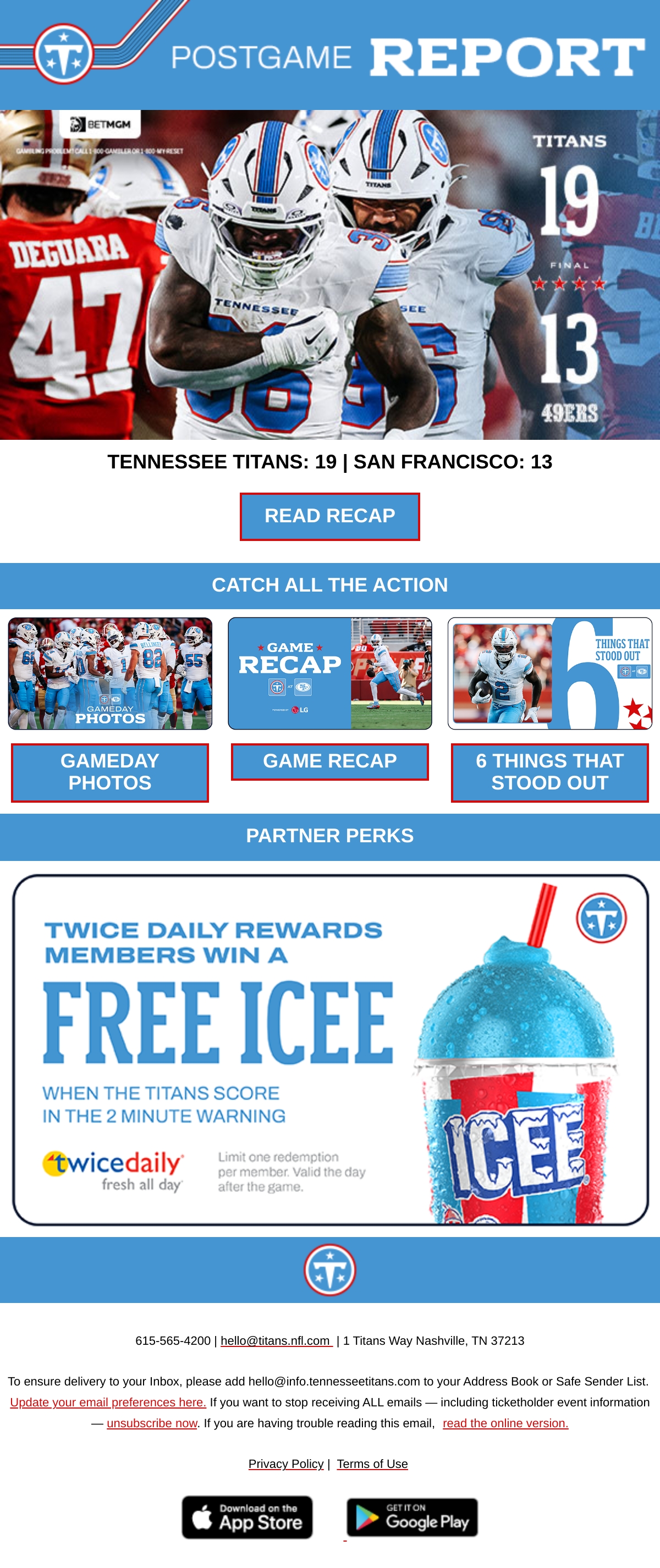Open the game score hero image
The height and width of the screenshot is (1568, 660).
click(330, 274)
